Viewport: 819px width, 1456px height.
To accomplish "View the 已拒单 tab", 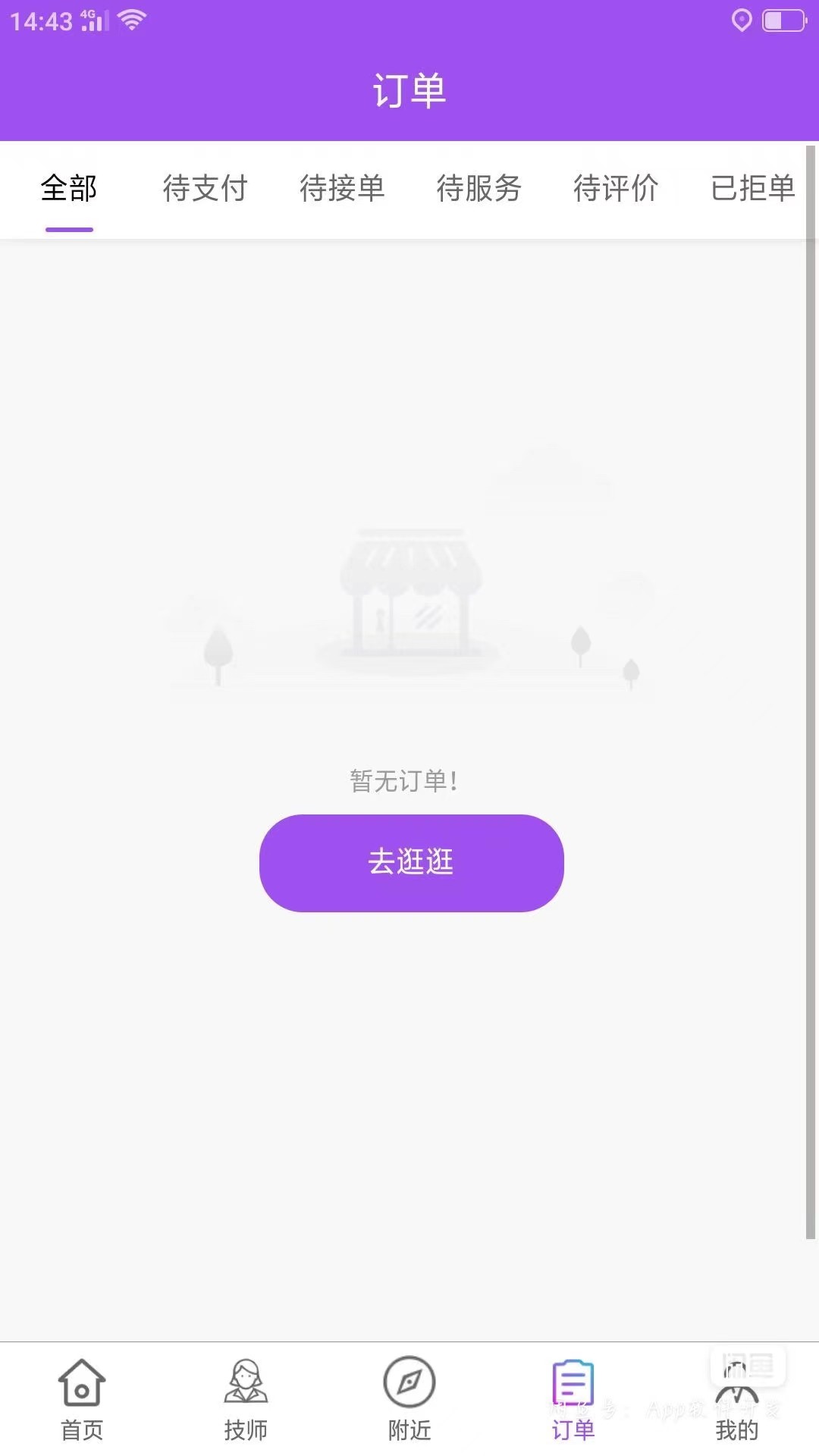I will click(753, 188).
